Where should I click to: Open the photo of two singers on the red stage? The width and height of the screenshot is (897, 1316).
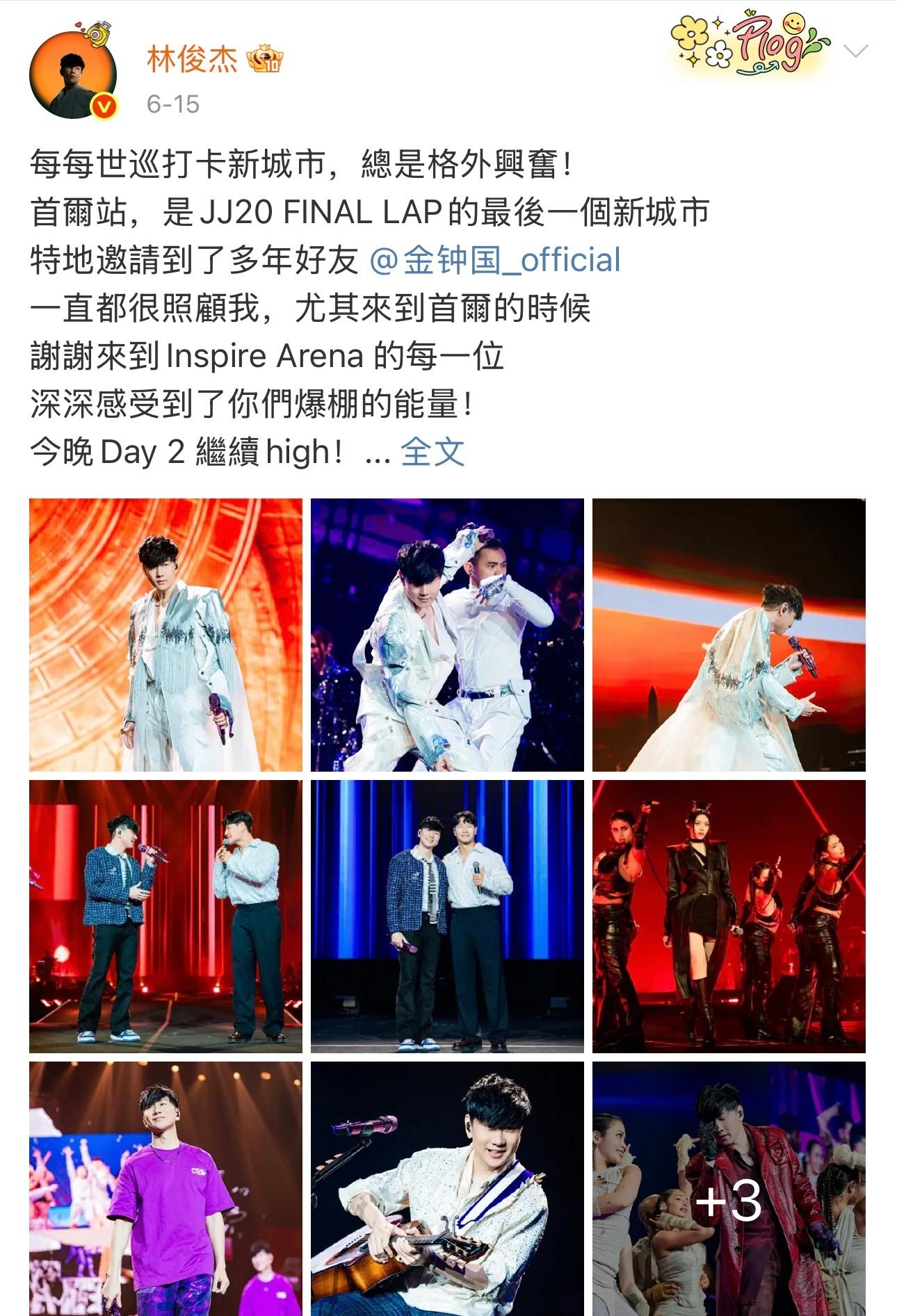(x=165, y=916)
